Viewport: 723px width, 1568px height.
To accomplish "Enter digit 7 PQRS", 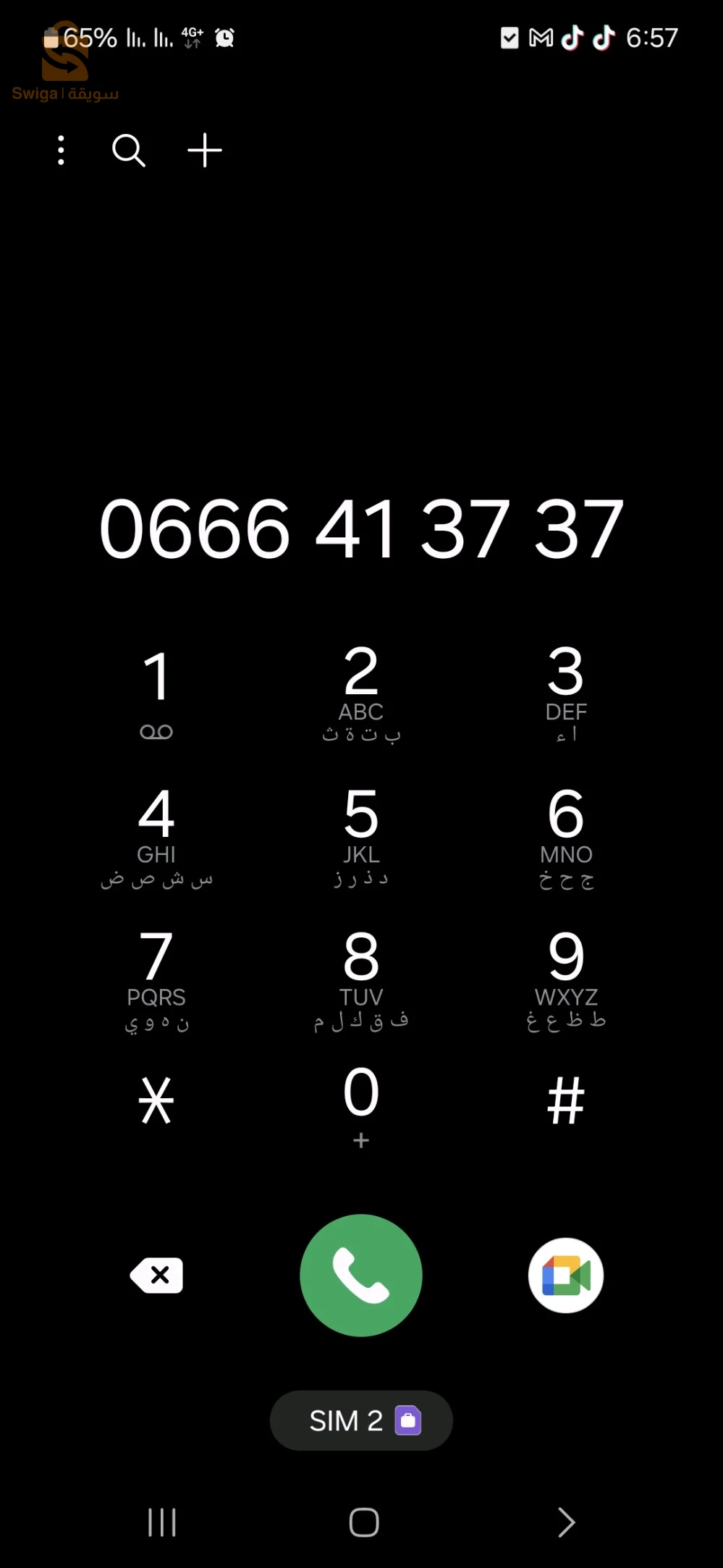I will point(156,979).
